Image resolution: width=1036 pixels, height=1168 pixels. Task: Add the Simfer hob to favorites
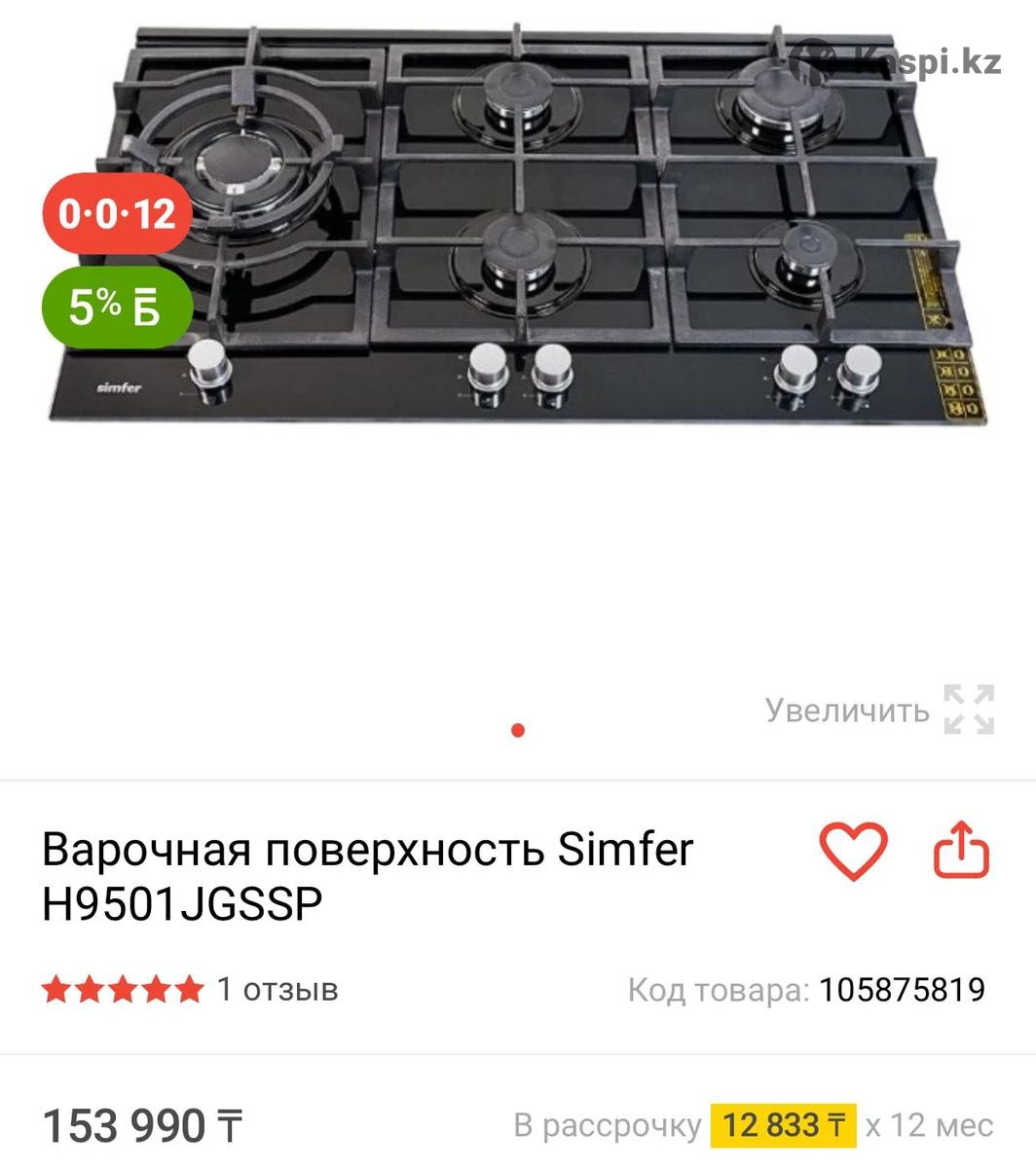coord(853,851)
